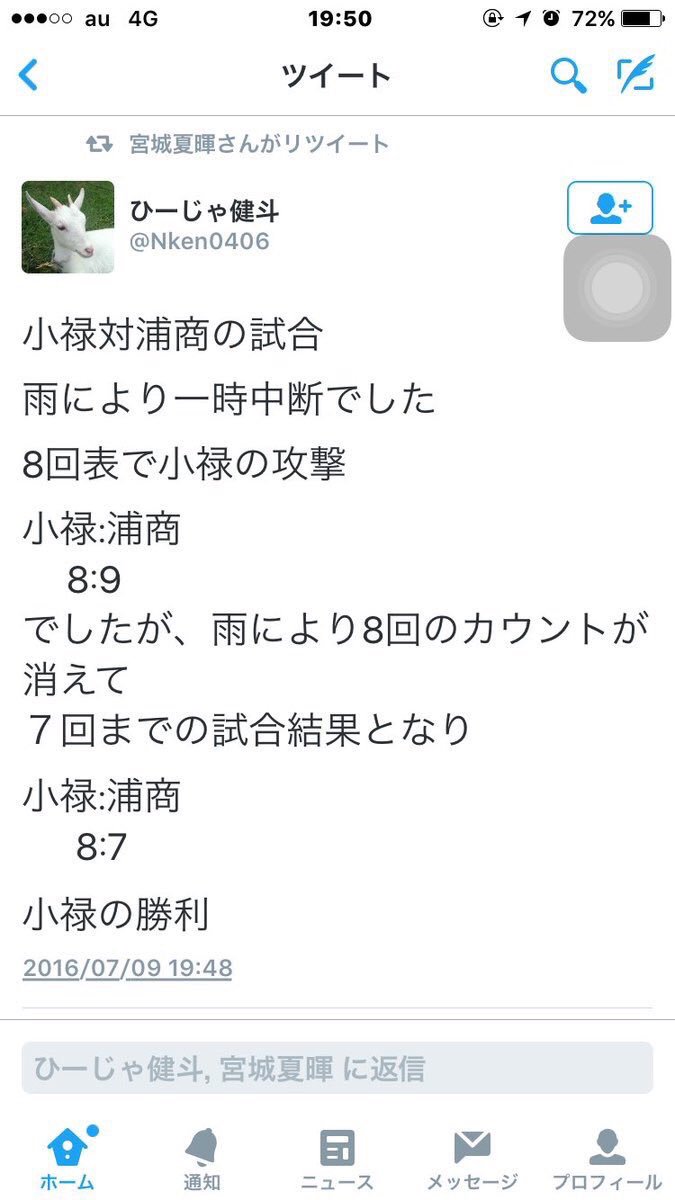Compose a new tweet
675x1200 pixels.
635,75
